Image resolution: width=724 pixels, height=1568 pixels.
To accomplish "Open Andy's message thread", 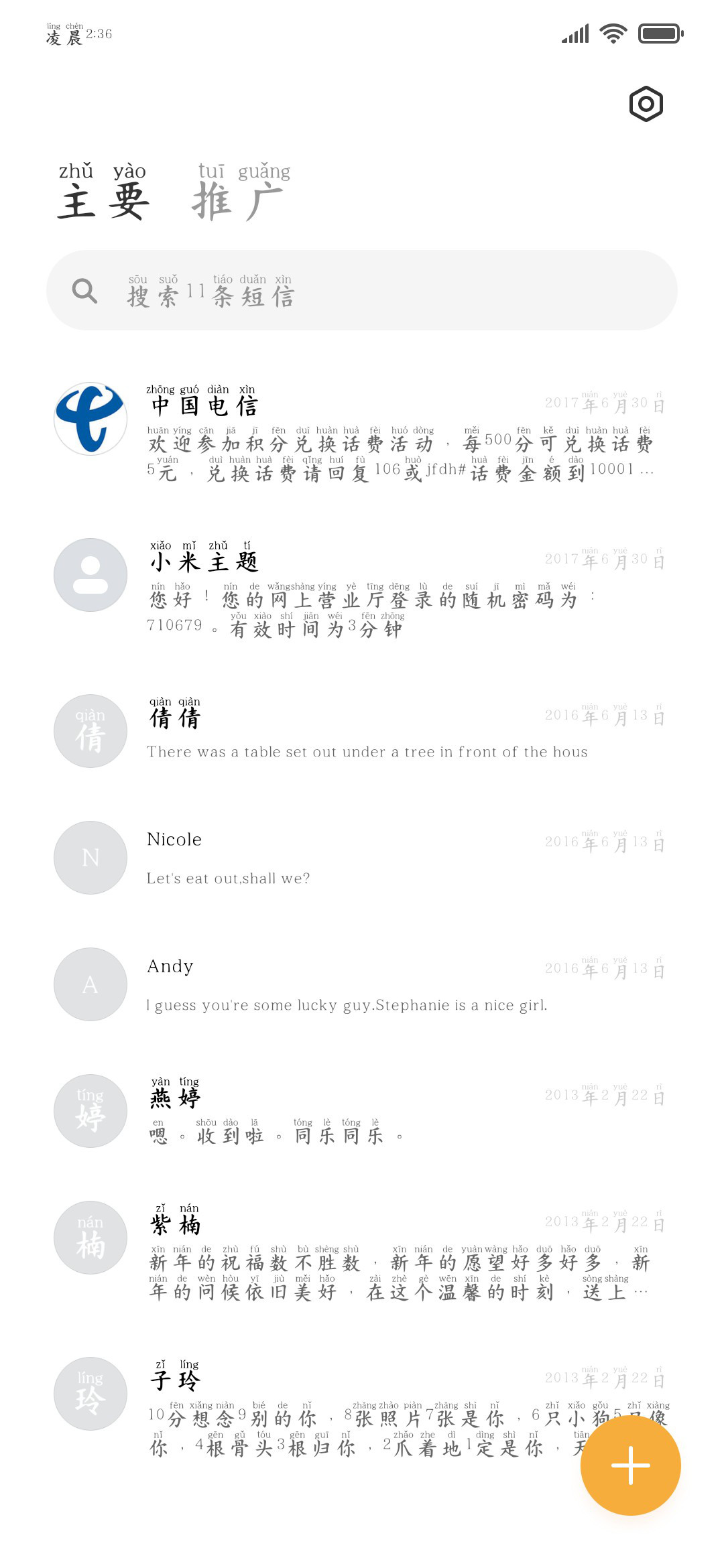I will pyautogui.click(x=362, y=984).
